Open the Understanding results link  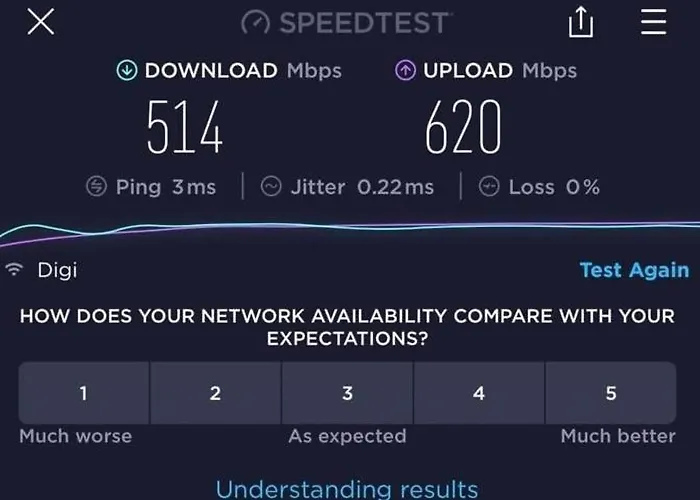click(x=347, y=488)
